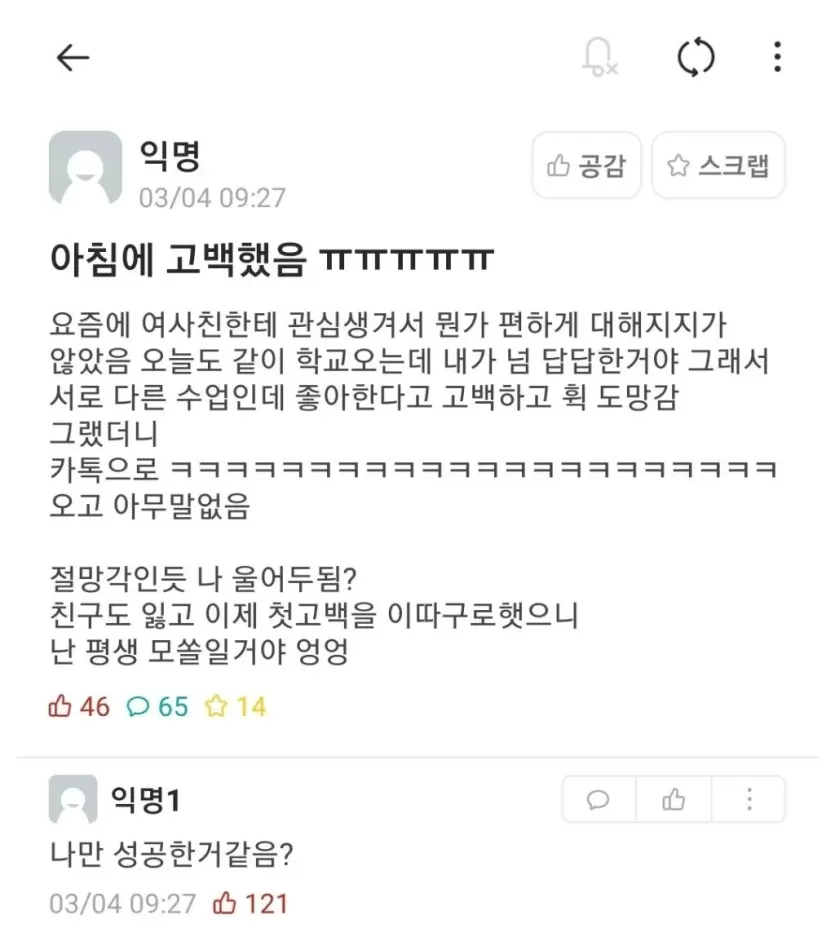Open the top-right overflow menu

pyautogui.click(x=777, y=58)
